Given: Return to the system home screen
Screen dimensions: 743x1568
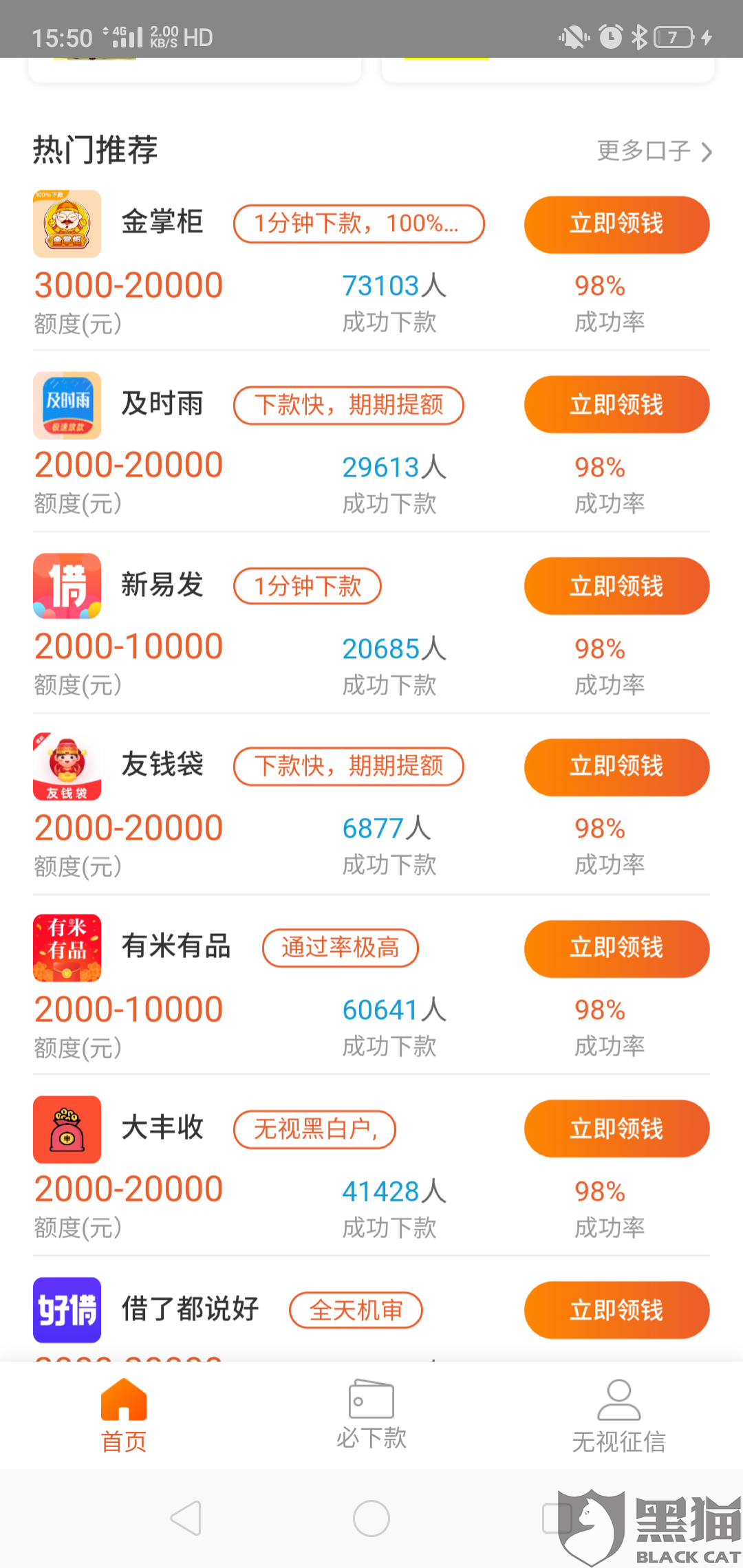Looking at the screenshot, I should click(x=371, y=1518).
